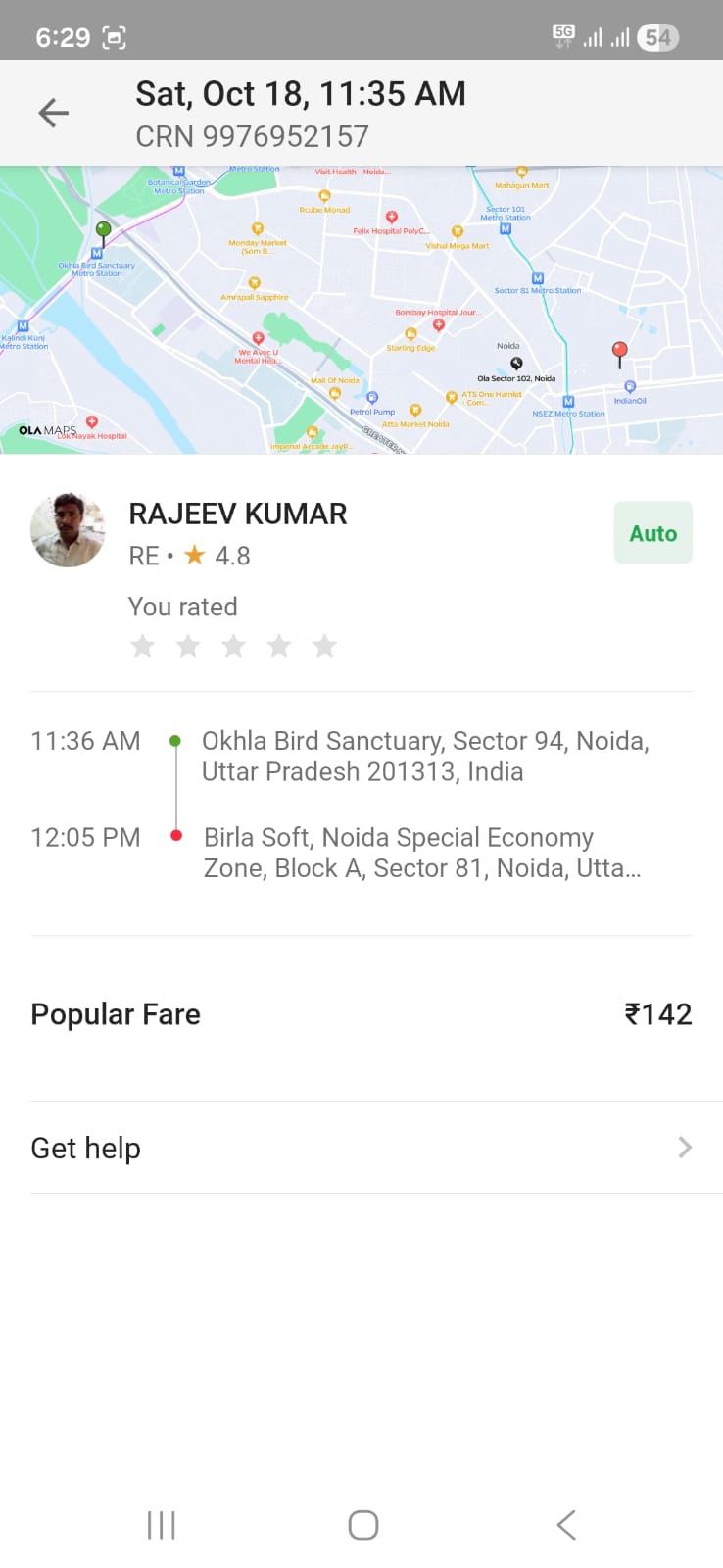723x1568 pixels.
Task: Go back using the top-left arrow
Action: 54,114
